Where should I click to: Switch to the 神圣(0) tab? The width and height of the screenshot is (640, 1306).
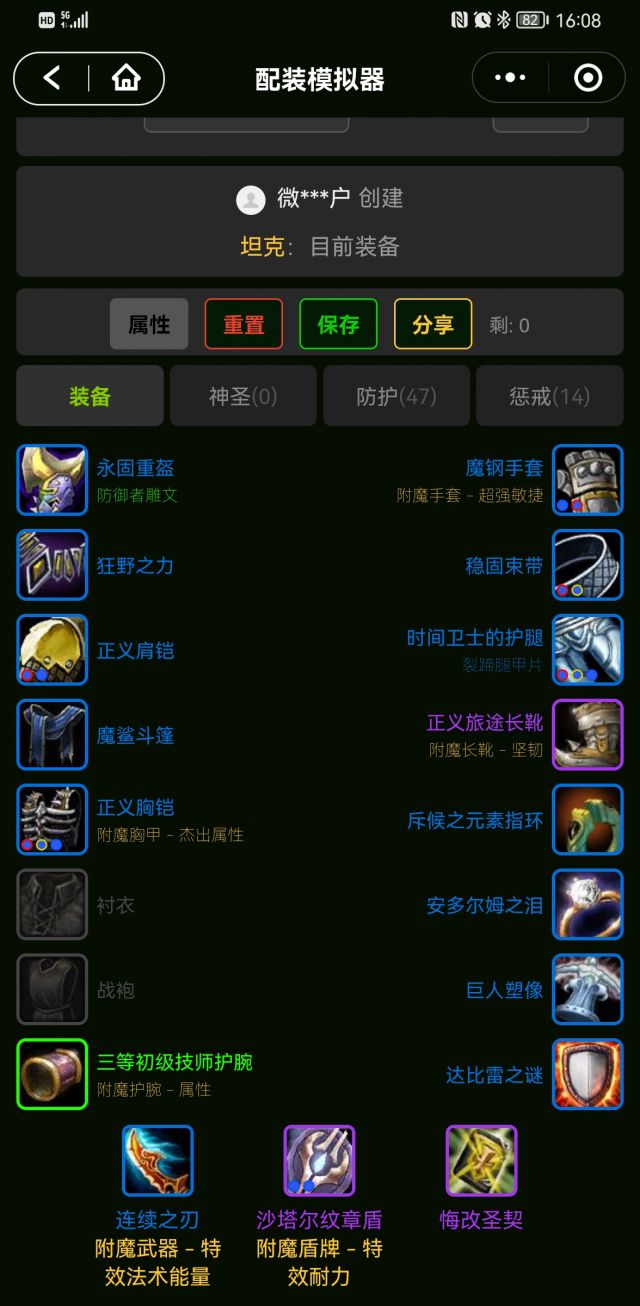coord(243,396)
